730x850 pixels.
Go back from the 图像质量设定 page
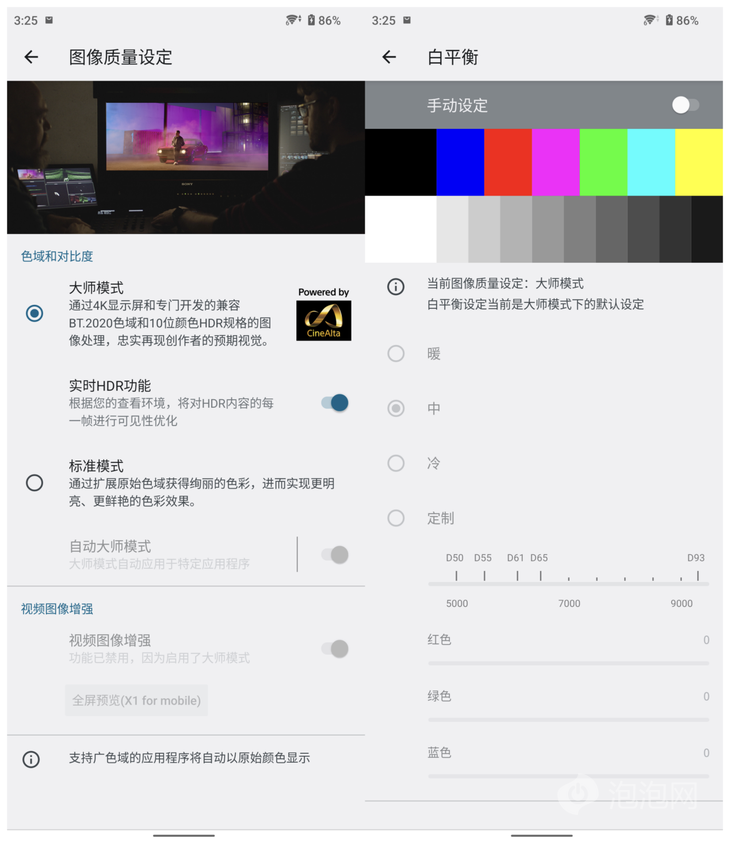(32, 58)
